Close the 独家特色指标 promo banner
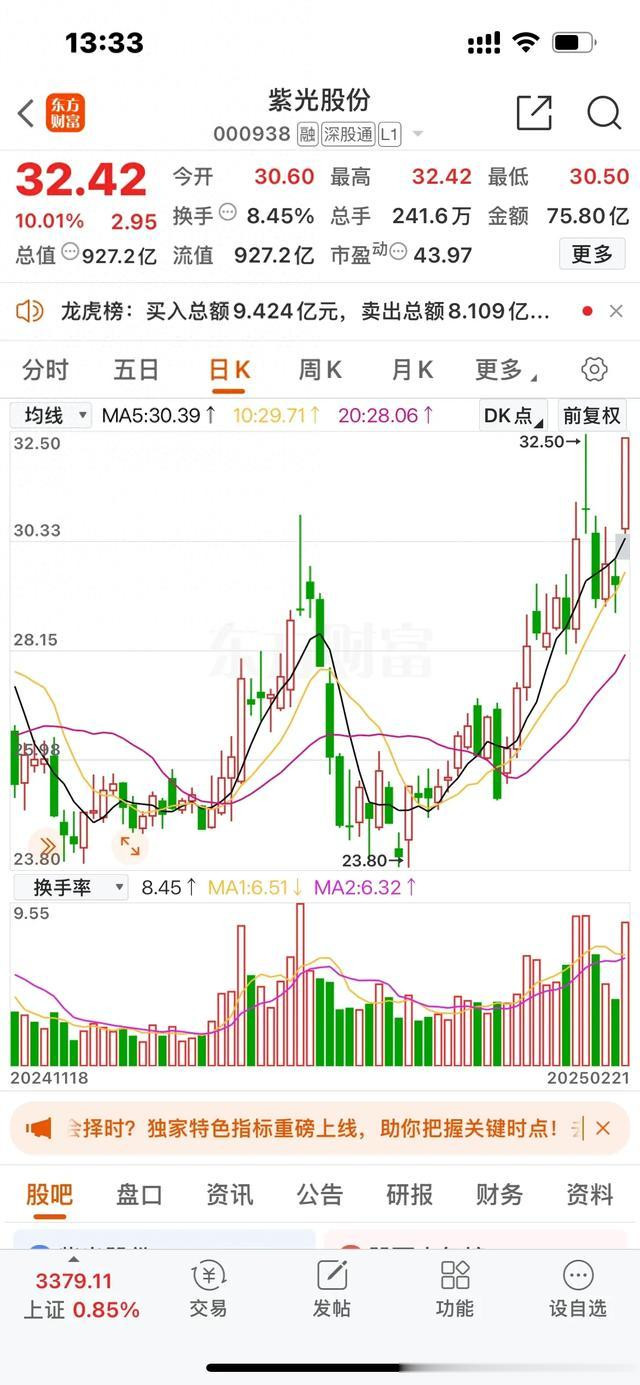 pos(603,1128)
